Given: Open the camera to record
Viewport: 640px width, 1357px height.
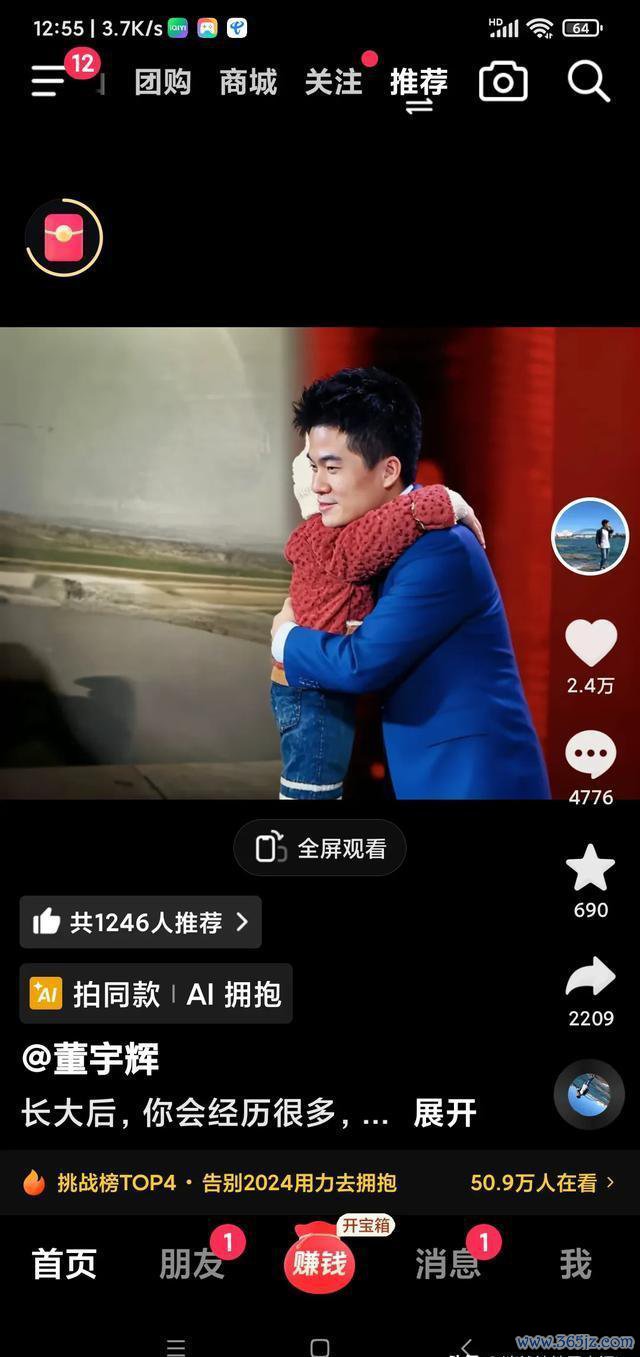Looking at the screenshot, I should (503, 82).
